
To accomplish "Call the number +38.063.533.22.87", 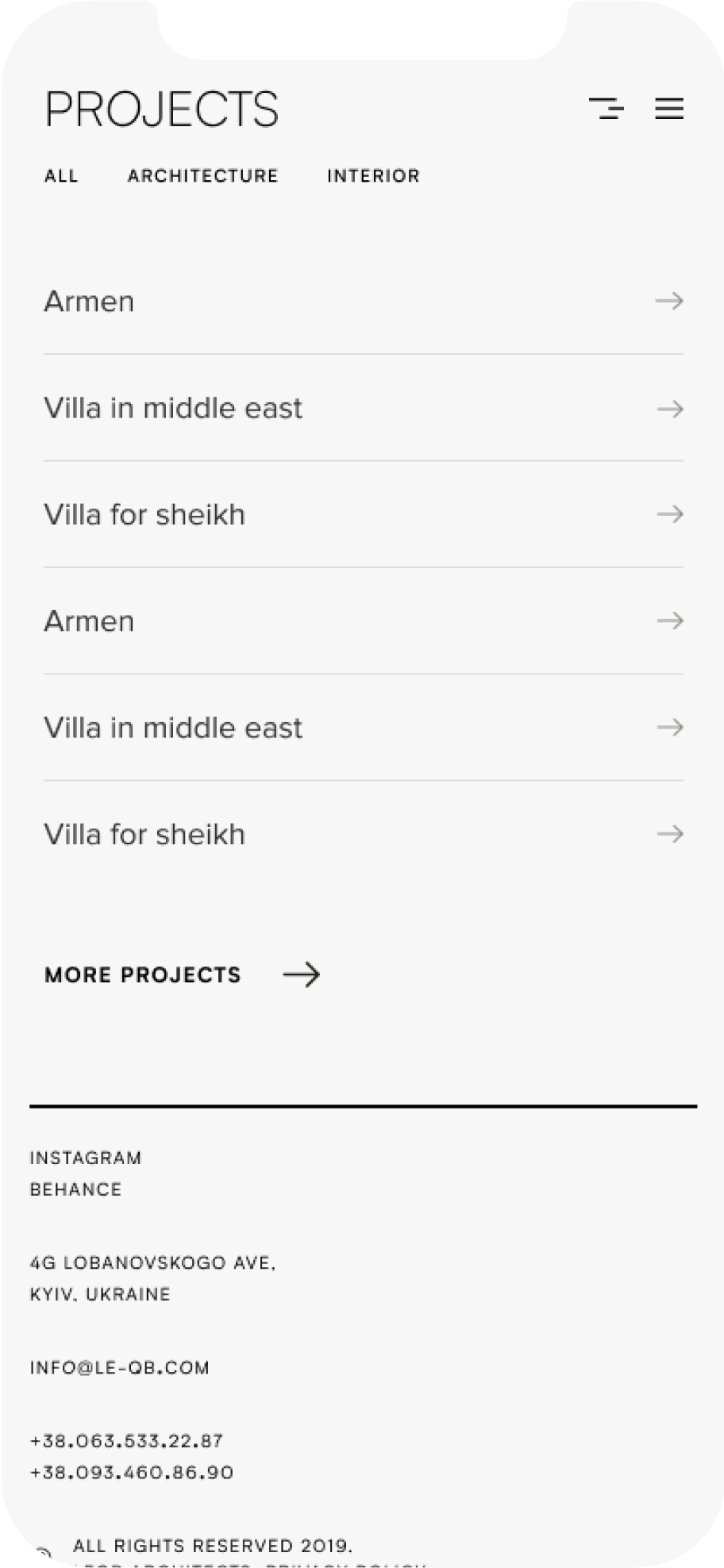I will 127,1440.
